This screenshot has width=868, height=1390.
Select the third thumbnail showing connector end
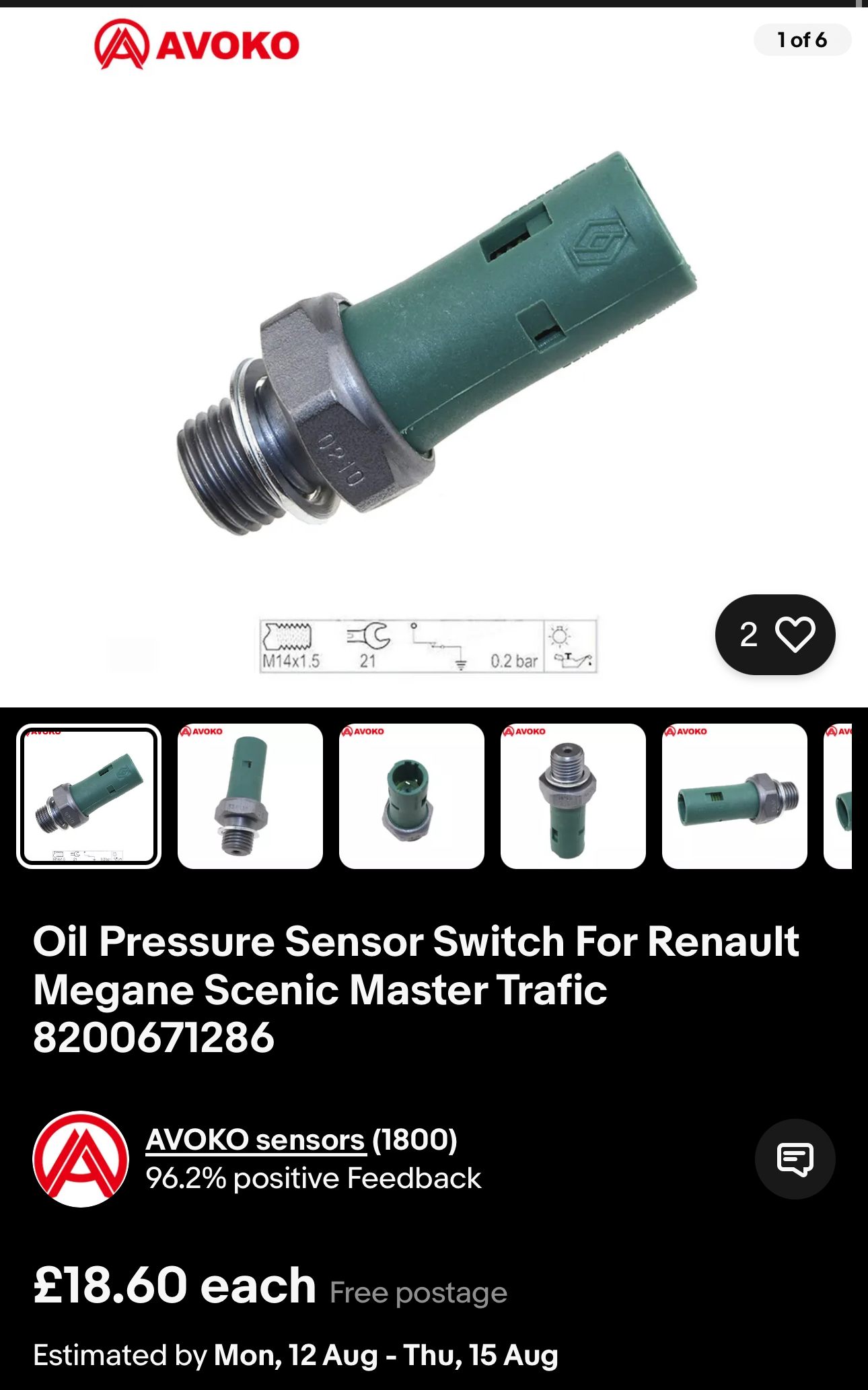412,796
